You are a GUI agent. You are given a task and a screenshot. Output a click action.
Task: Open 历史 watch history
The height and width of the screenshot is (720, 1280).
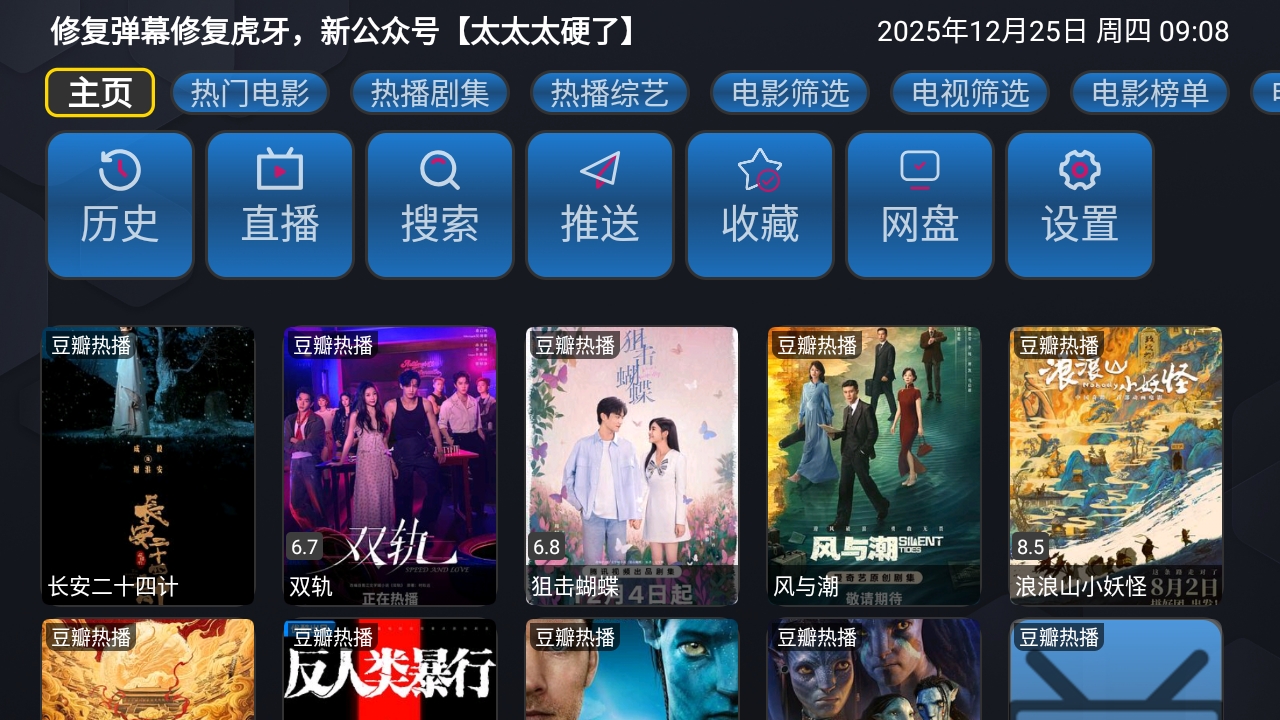point(120,205)
